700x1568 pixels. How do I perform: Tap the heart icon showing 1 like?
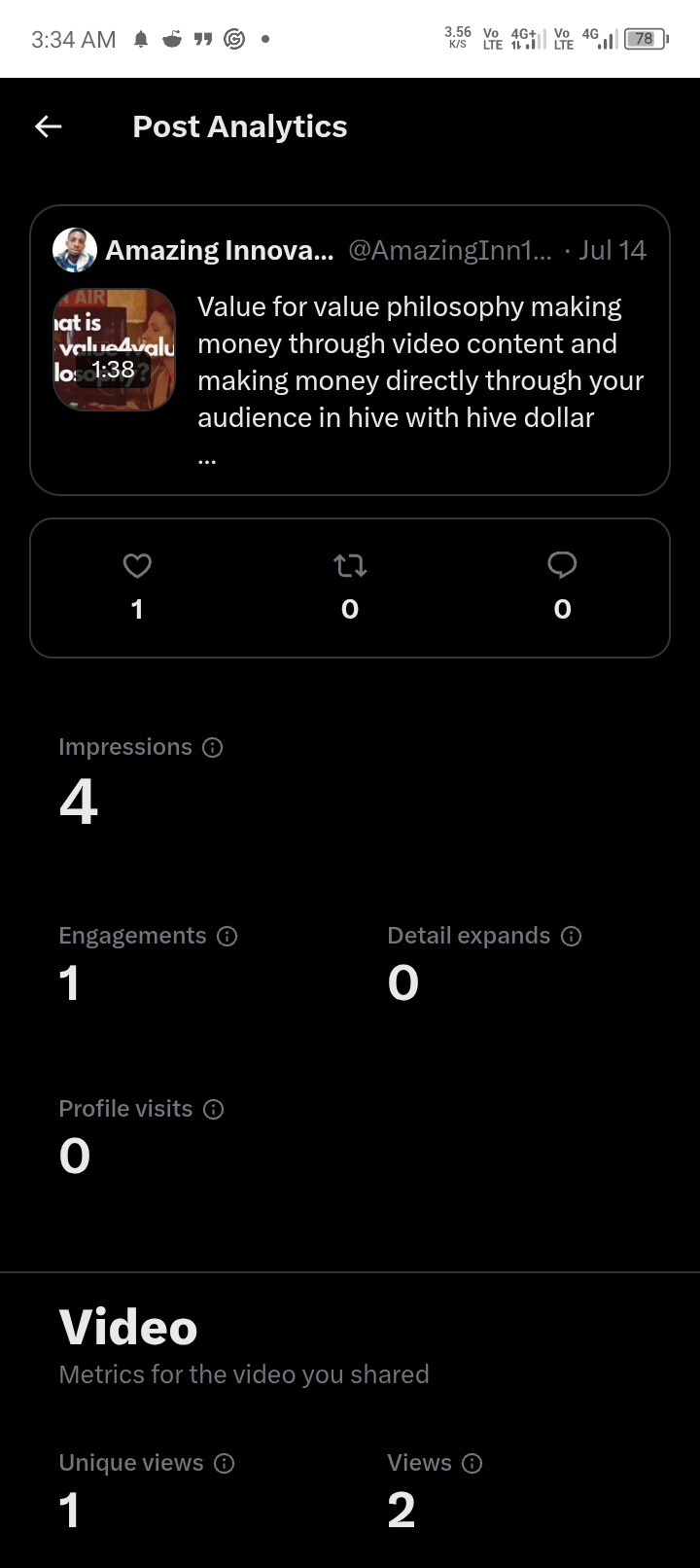[137, 565]
